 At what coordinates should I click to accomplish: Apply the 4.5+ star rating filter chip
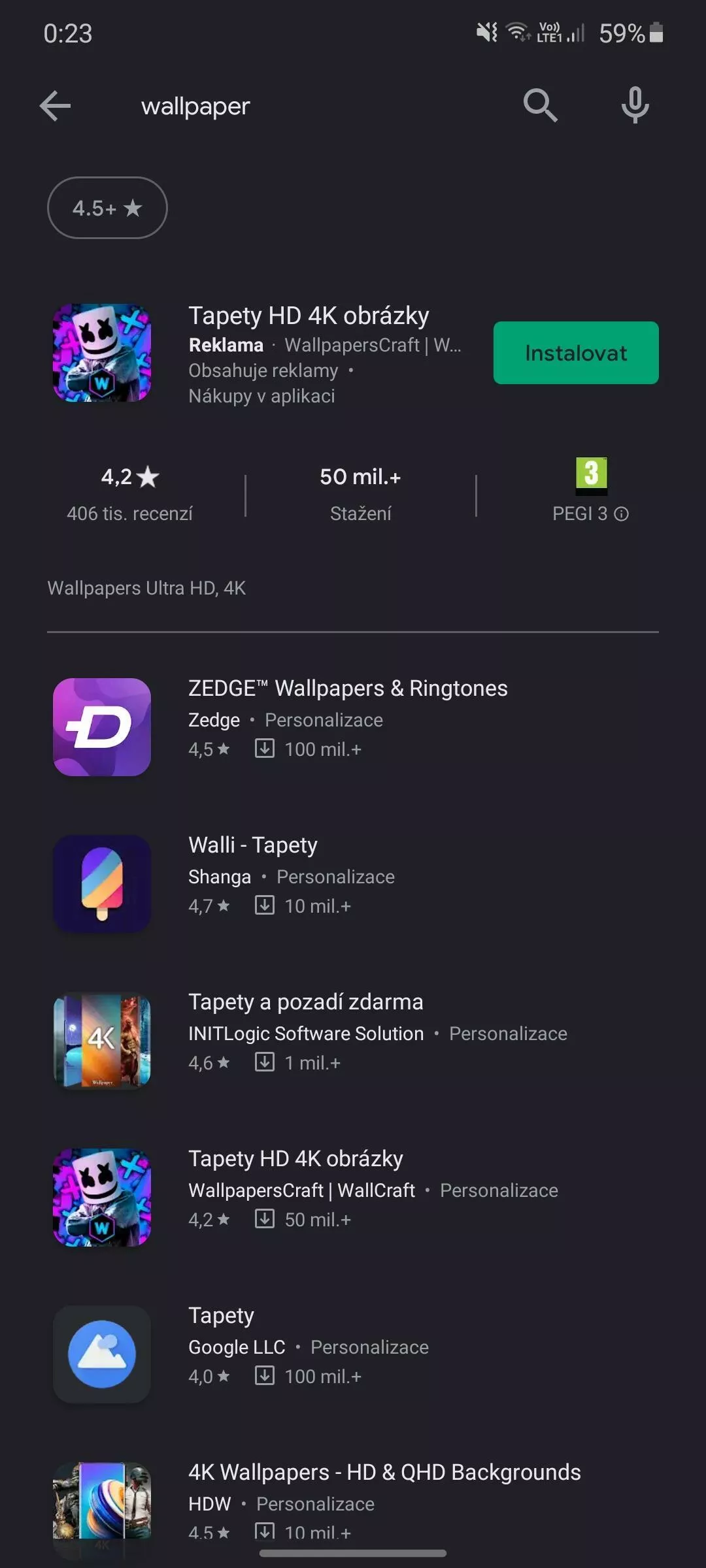[x=107, y=208]
